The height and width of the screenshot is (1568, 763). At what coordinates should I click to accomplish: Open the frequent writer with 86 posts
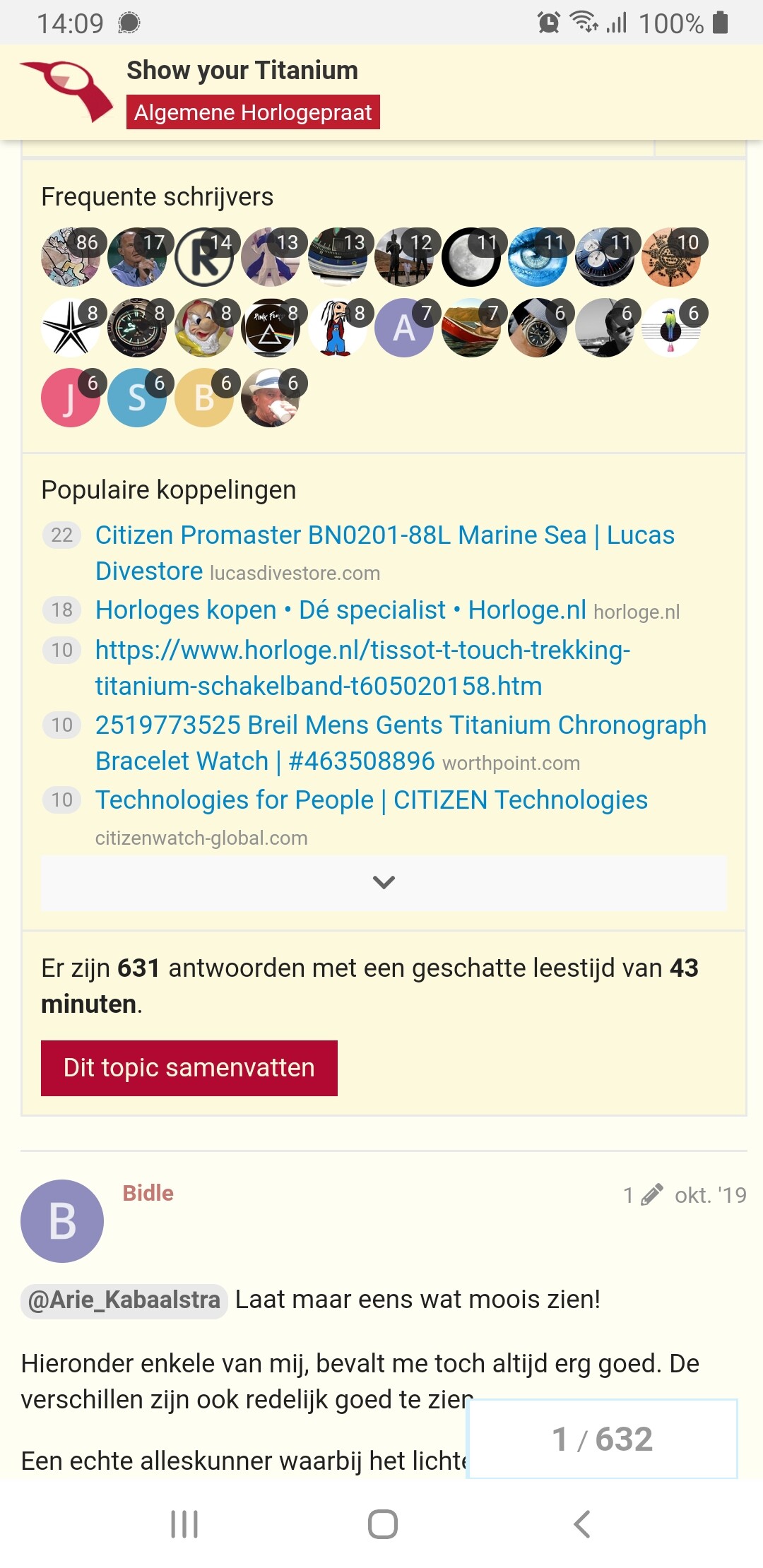70,257
